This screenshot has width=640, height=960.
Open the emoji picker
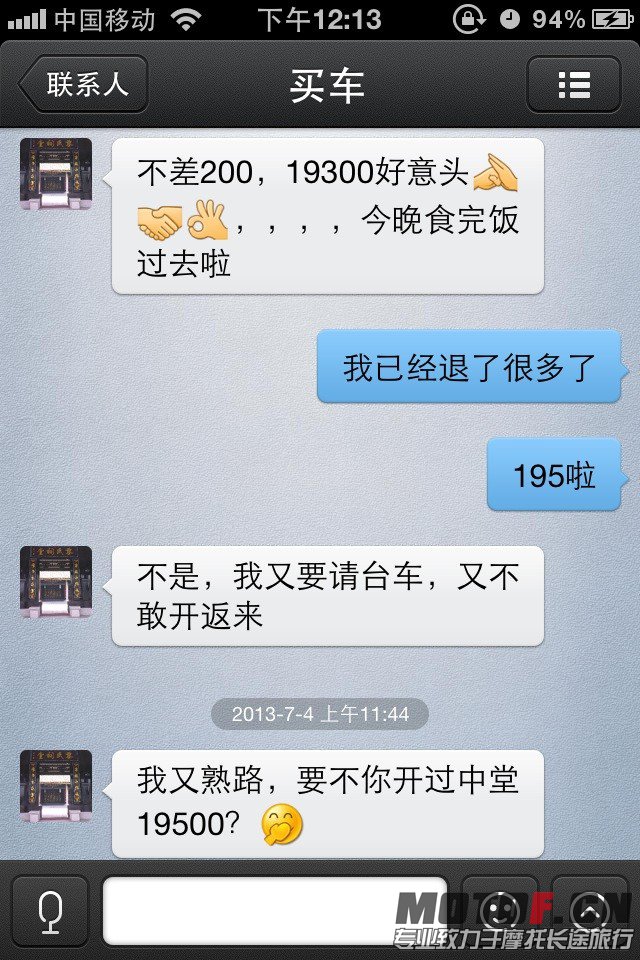(x=500, y=910)
